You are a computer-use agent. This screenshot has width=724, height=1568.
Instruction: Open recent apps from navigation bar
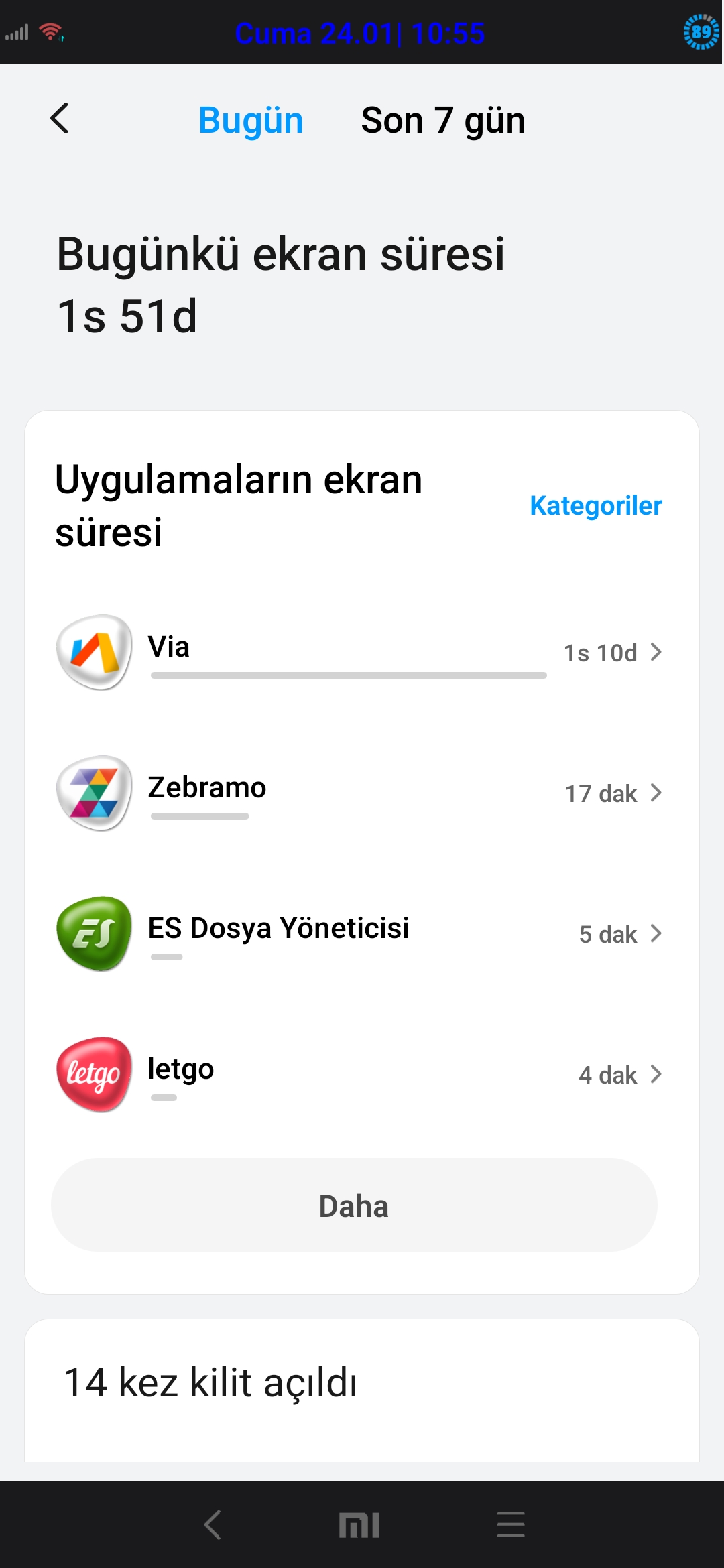click(x=511, y=1525)
